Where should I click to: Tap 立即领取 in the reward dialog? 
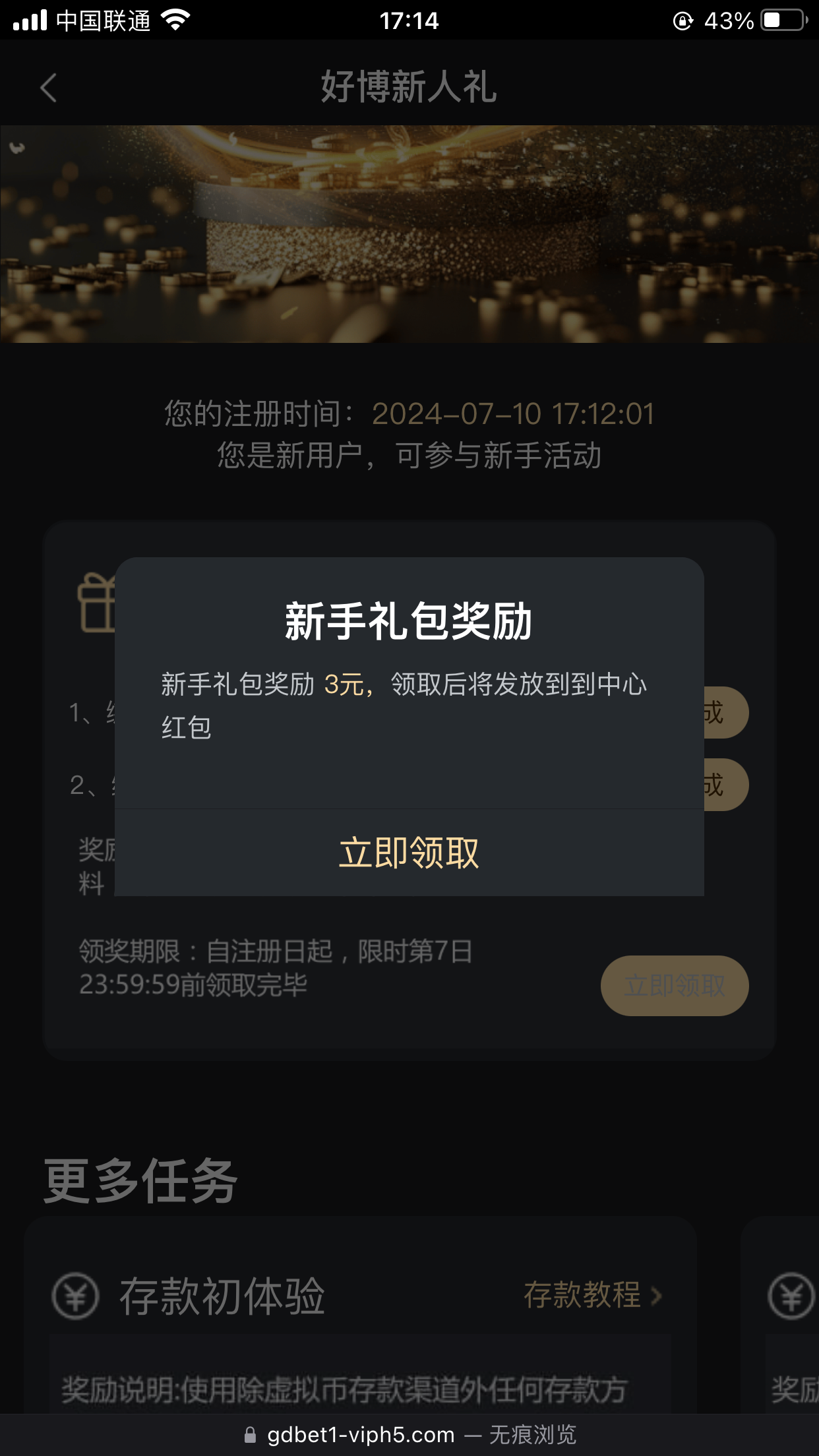(409, 853)
